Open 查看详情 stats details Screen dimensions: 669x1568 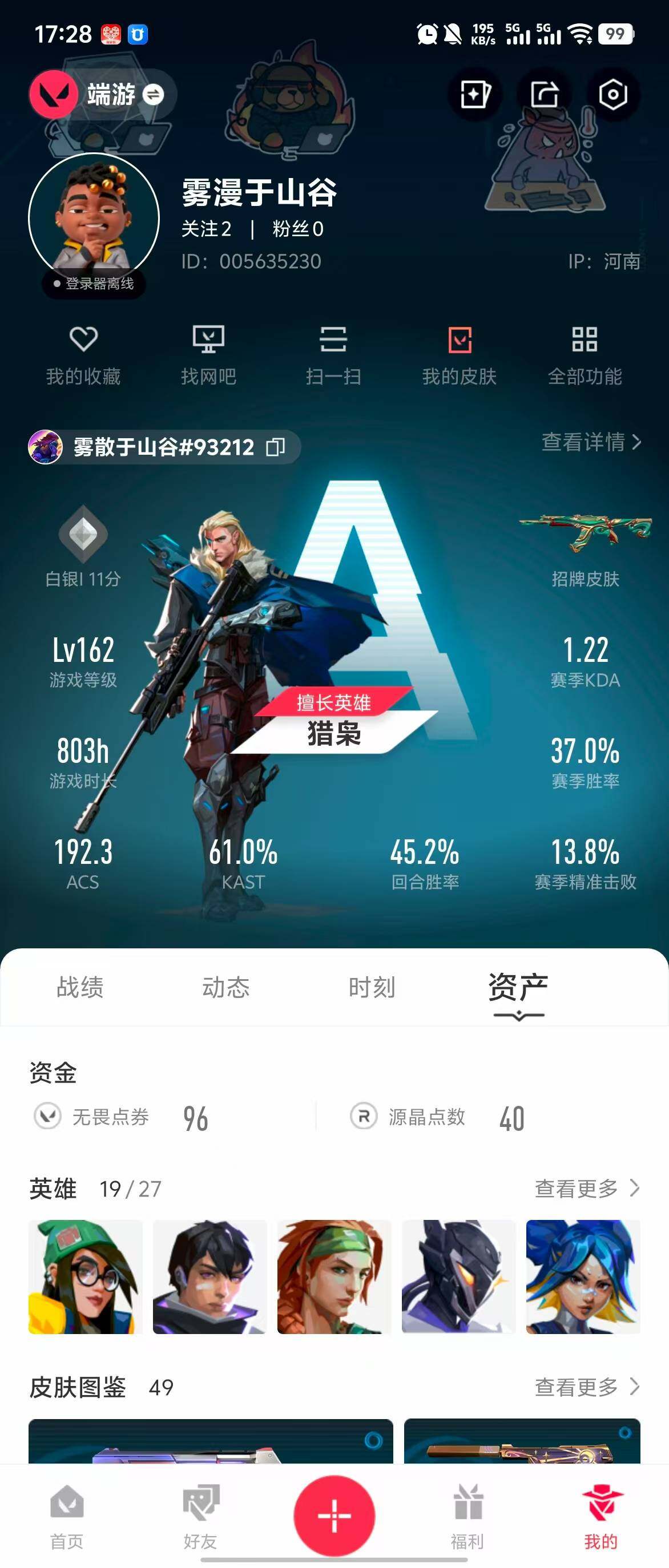click(x=591, y=442)
